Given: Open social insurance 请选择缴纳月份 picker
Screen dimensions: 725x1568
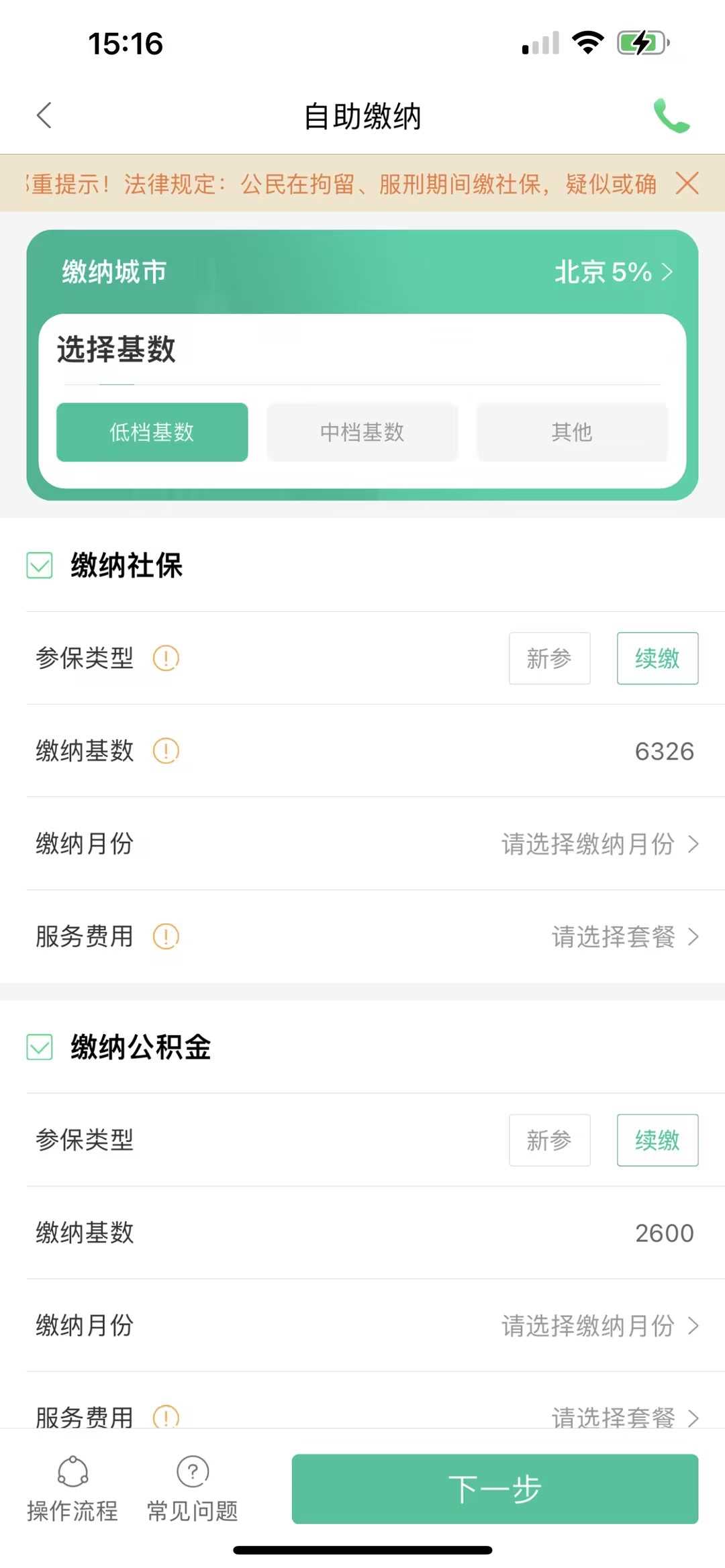Looking at the screenshot, I should tap(599, 843).
